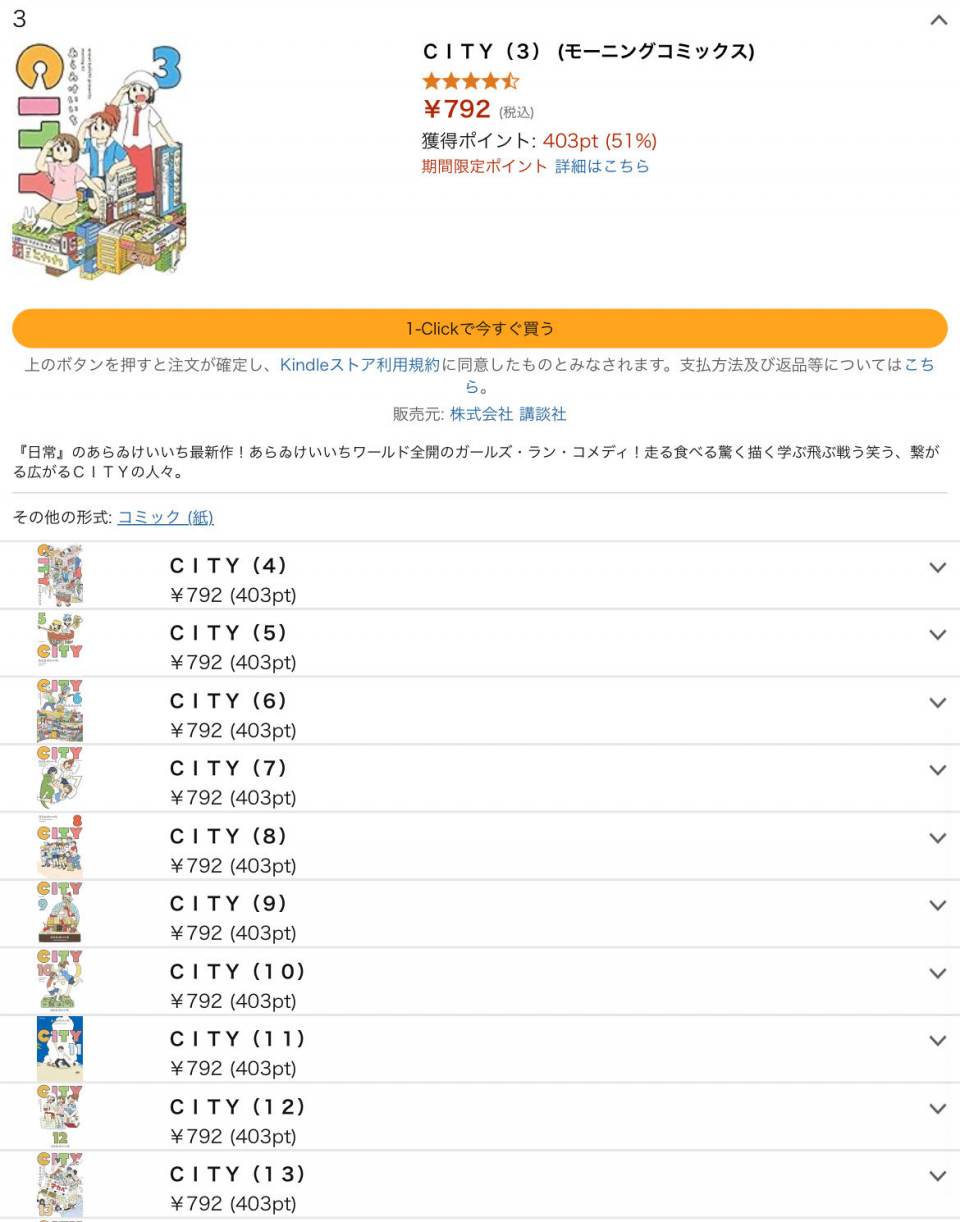This screenshot has height=1222, width=960.
Task: Open 詳細はこちら for limited-time points
Action: 602,166
